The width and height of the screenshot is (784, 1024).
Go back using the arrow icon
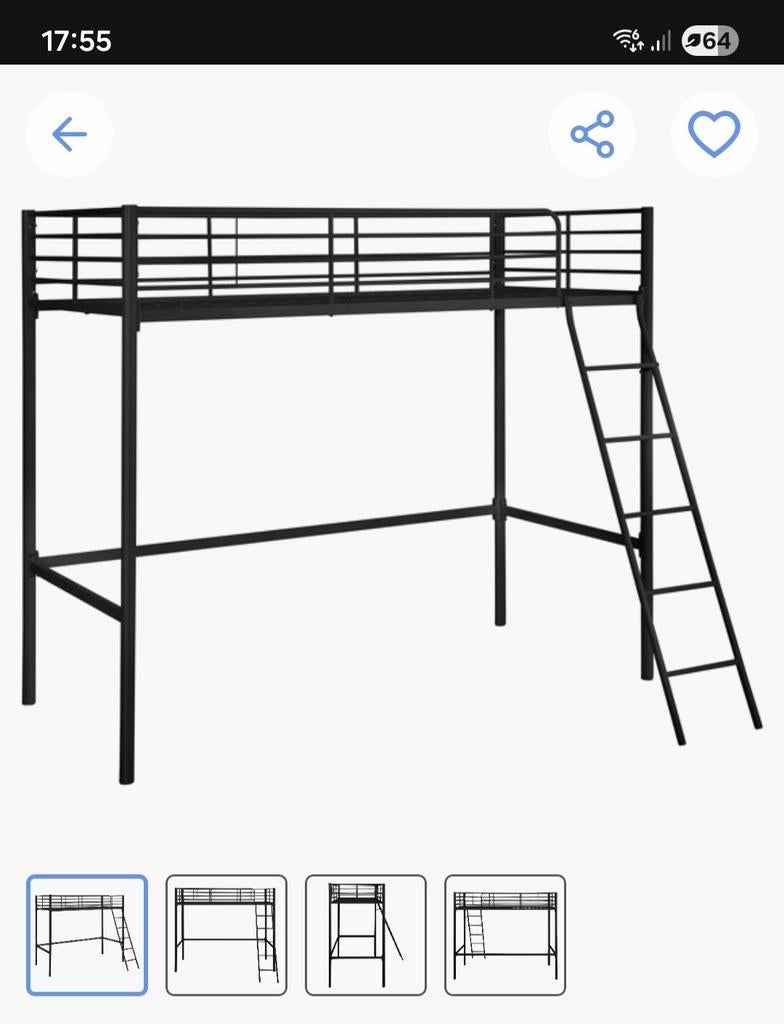tap(69, 134)
